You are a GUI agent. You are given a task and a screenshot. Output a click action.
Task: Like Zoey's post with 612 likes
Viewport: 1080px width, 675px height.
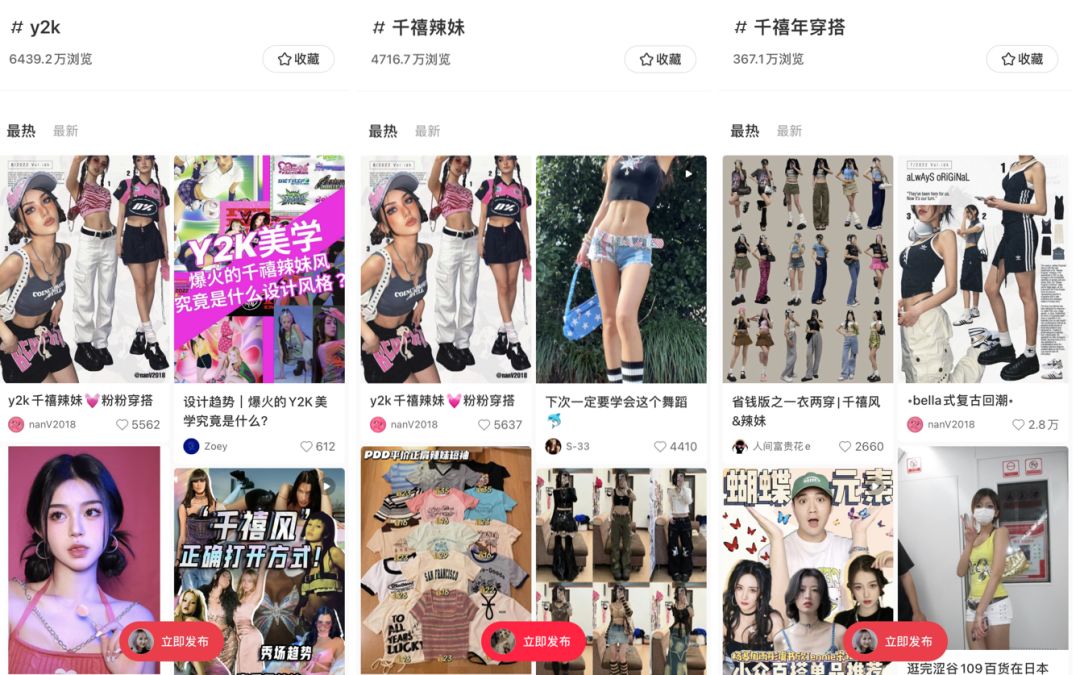pyautogui.click(x=307, y=446)
